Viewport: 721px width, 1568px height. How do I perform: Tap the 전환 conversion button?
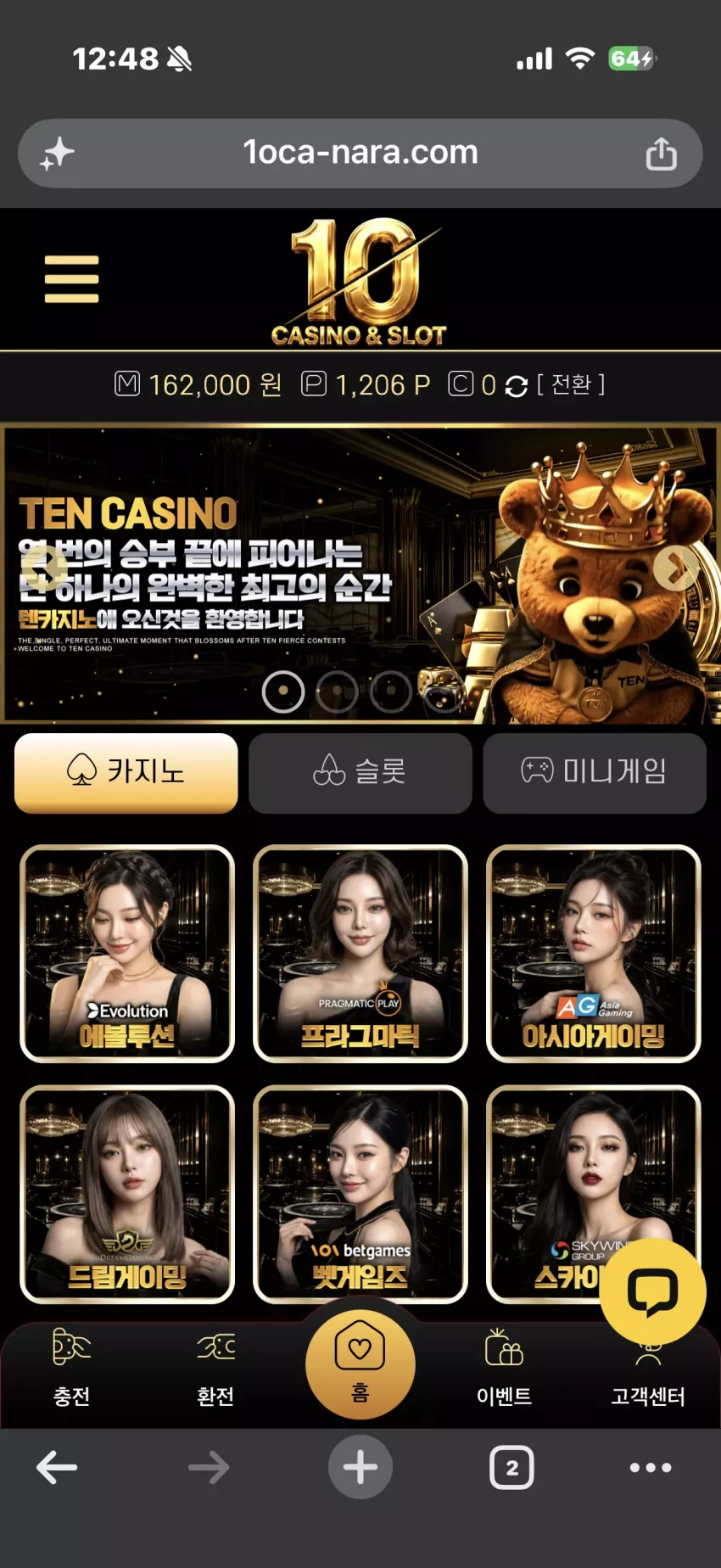(571, 384)
